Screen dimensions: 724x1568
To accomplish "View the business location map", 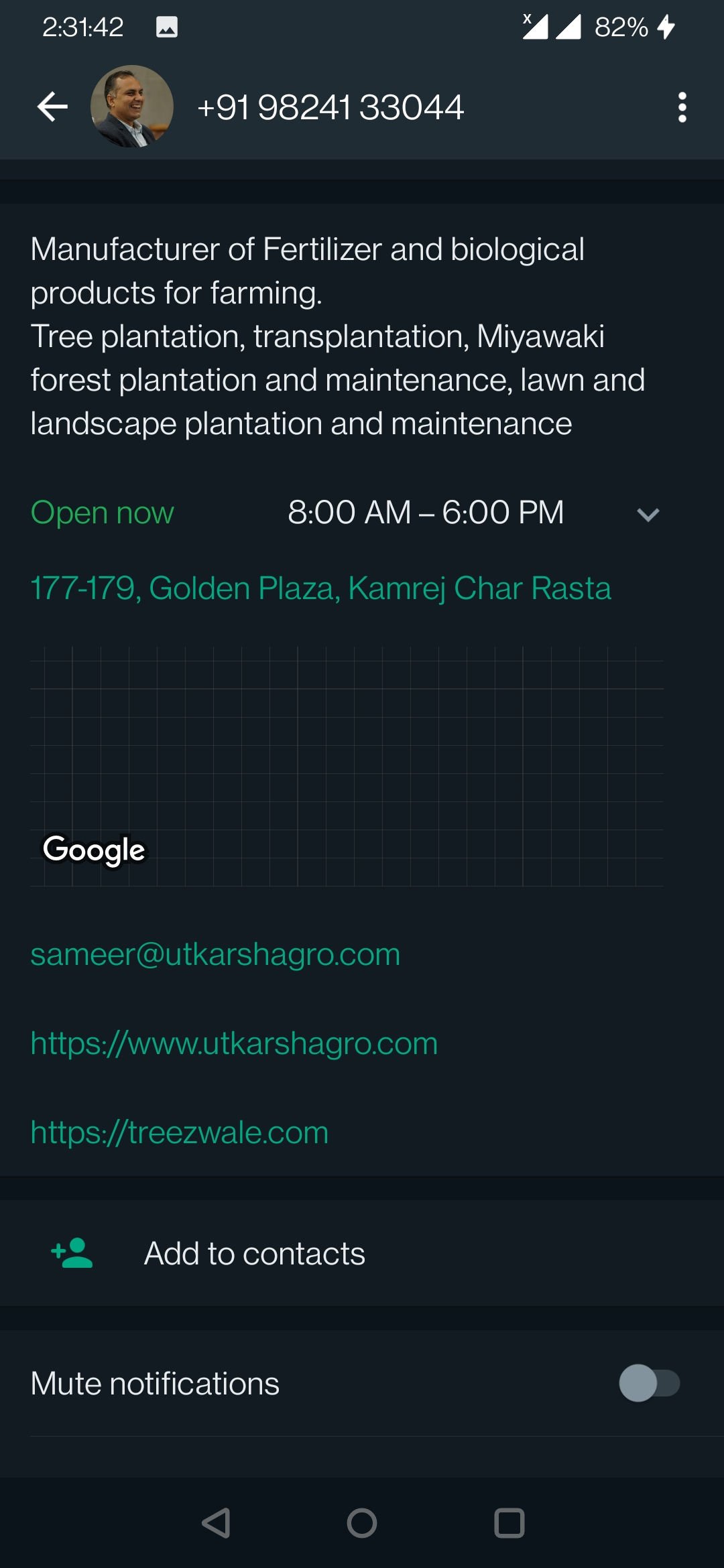I will 347,767.
